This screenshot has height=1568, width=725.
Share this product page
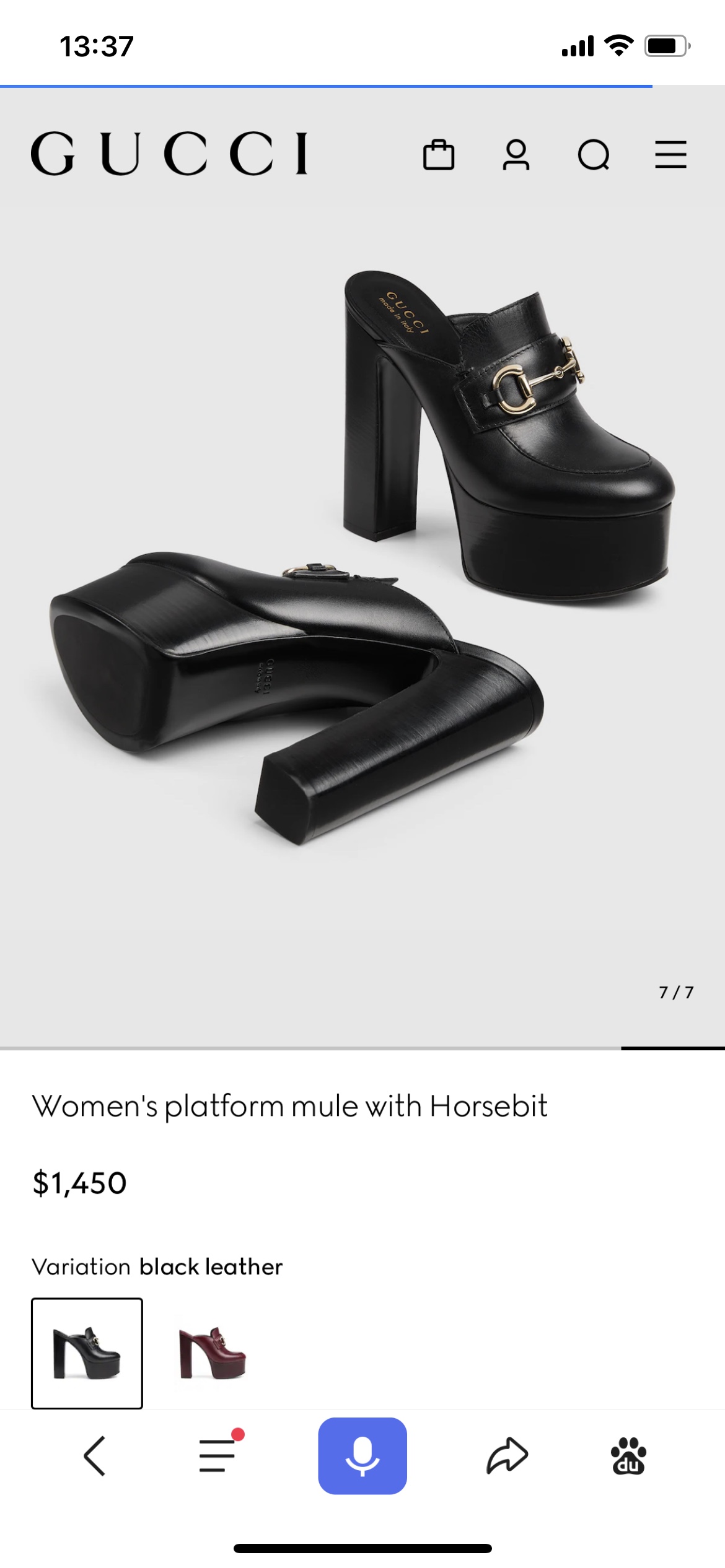point(507,1455)
